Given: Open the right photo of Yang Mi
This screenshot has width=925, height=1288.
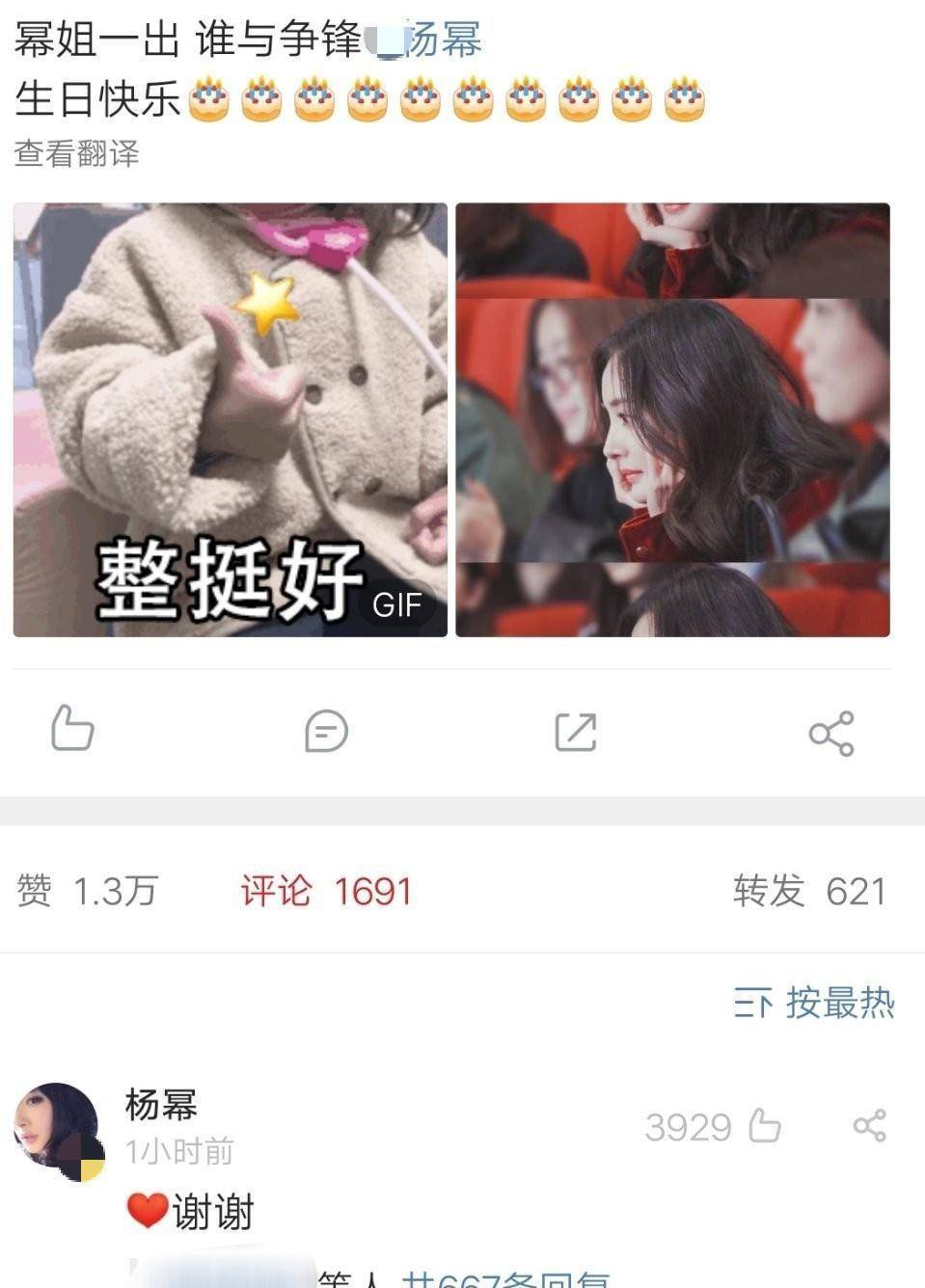Looking at the screenshot, I should [672, 417].
